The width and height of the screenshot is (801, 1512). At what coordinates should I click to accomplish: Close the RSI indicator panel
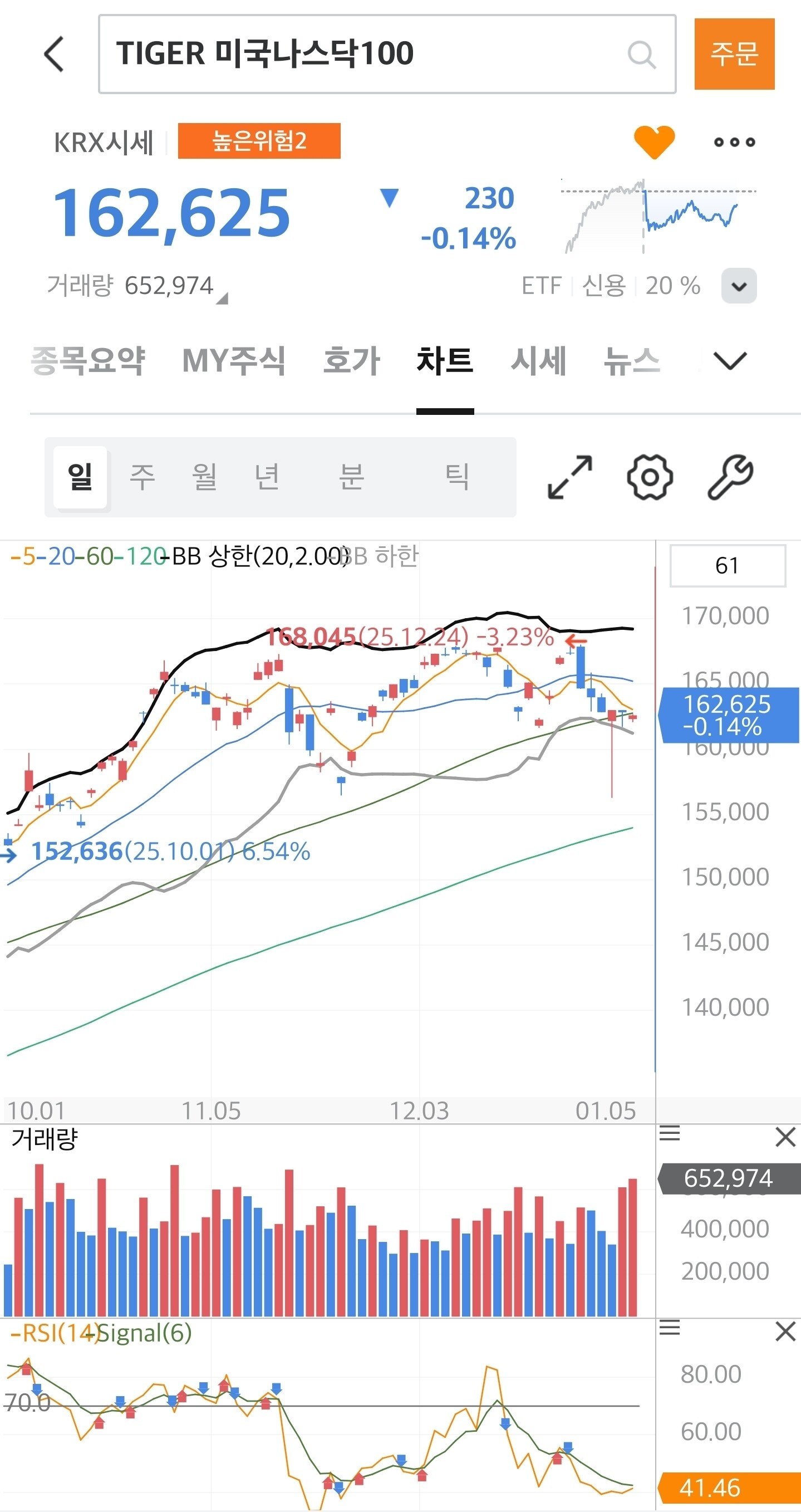[x=784, y=1331]
